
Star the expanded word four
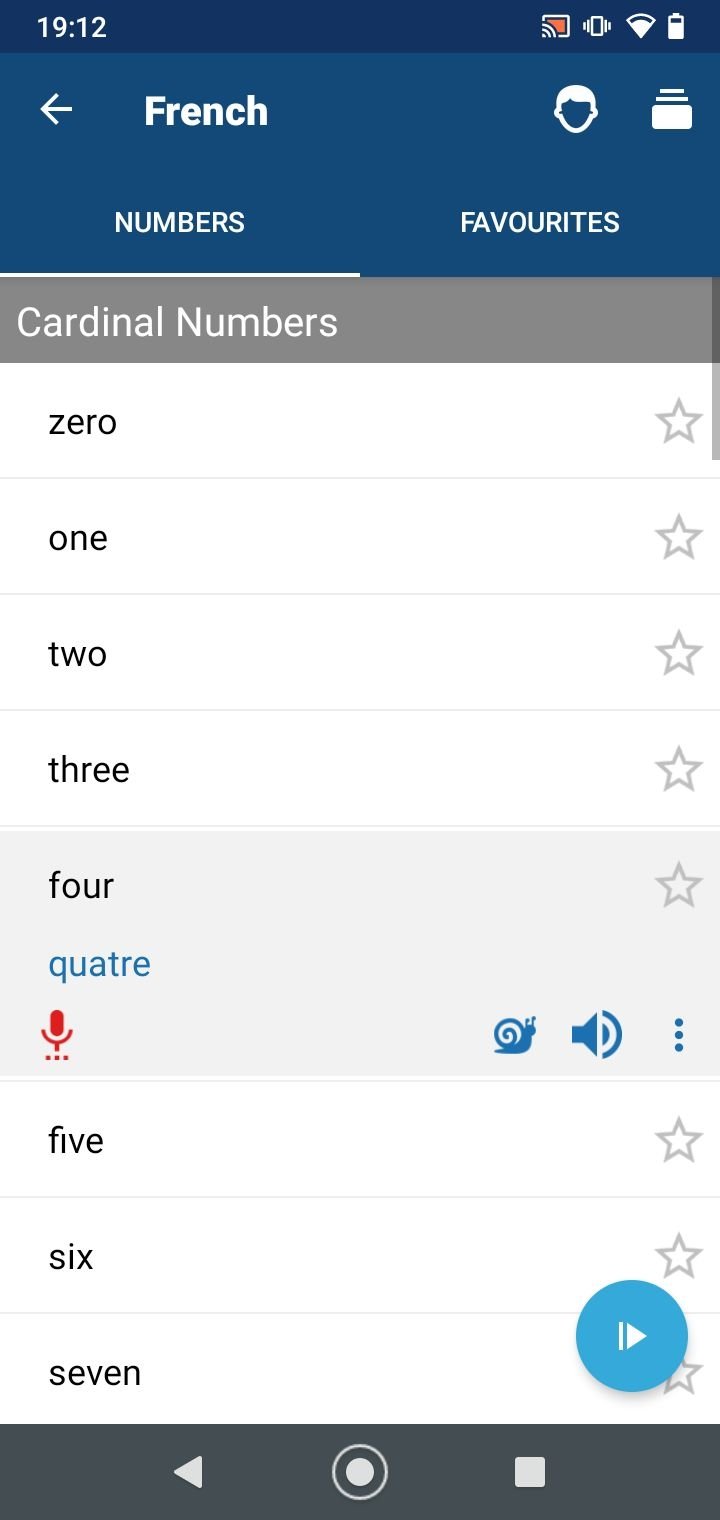point(679,885)
